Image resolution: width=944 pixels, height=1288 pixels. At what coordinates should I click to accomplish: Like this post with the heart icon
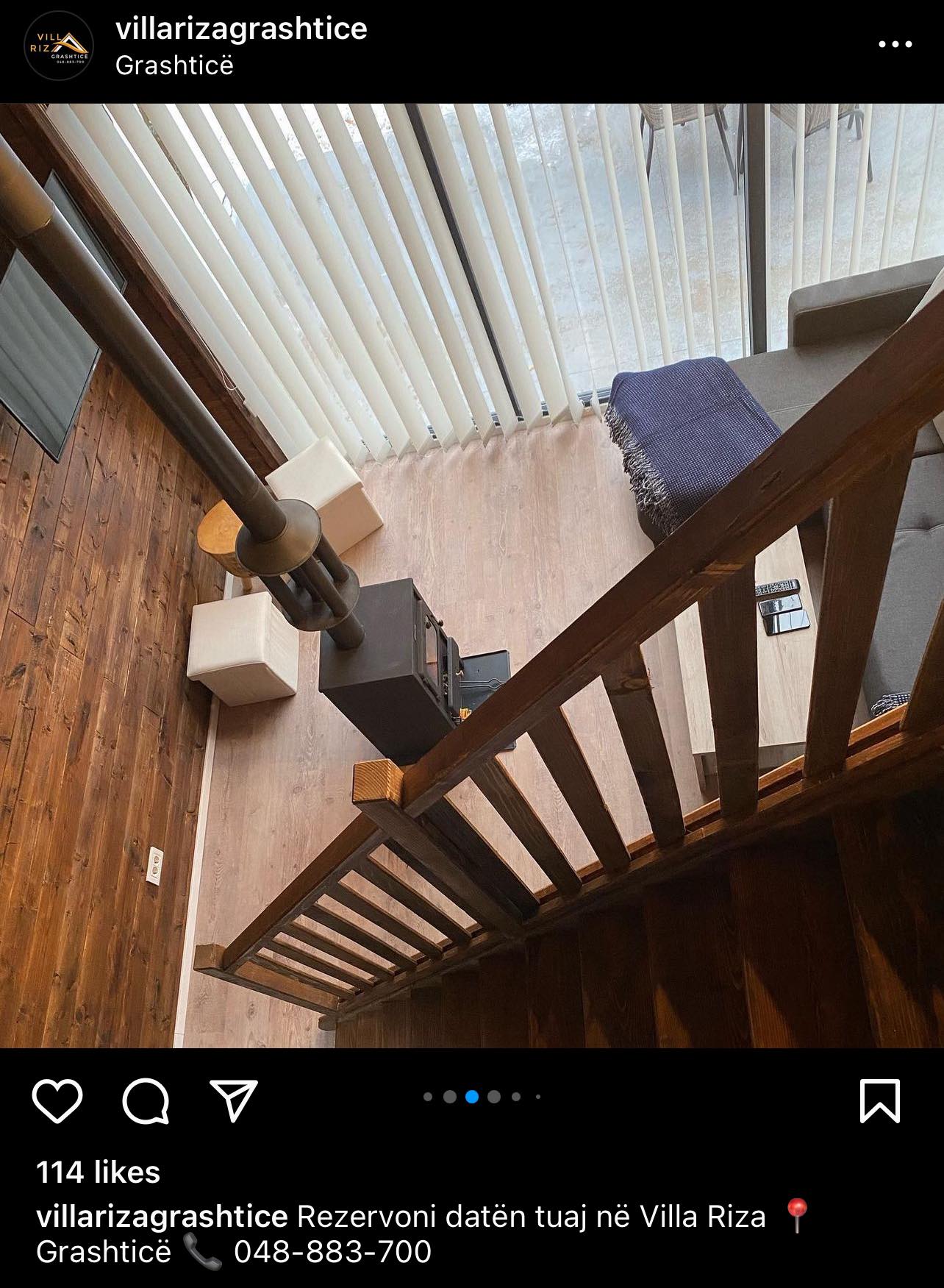coord(57,1100)
